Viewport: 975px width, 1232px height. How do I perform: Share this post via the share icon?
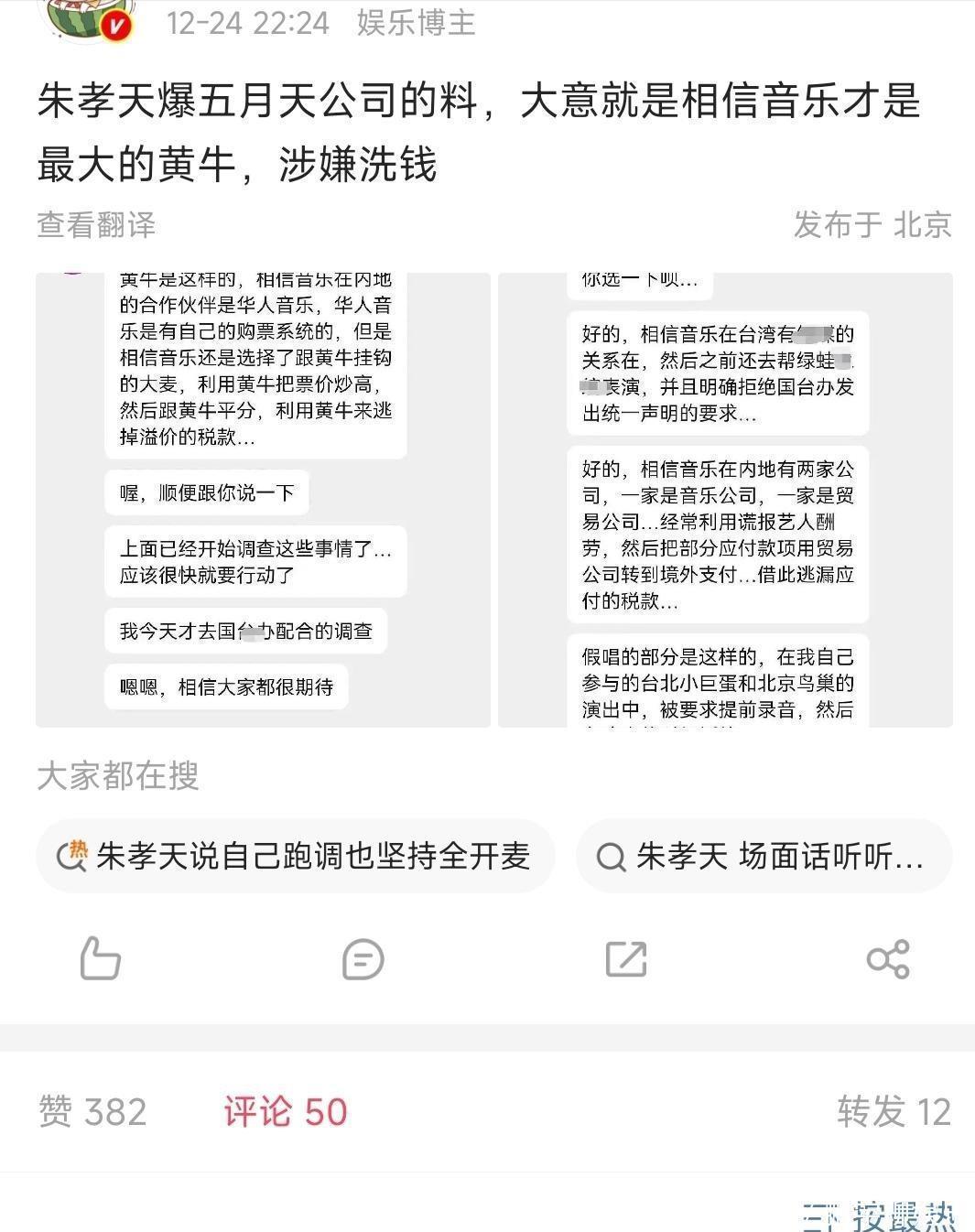point(887,959)
